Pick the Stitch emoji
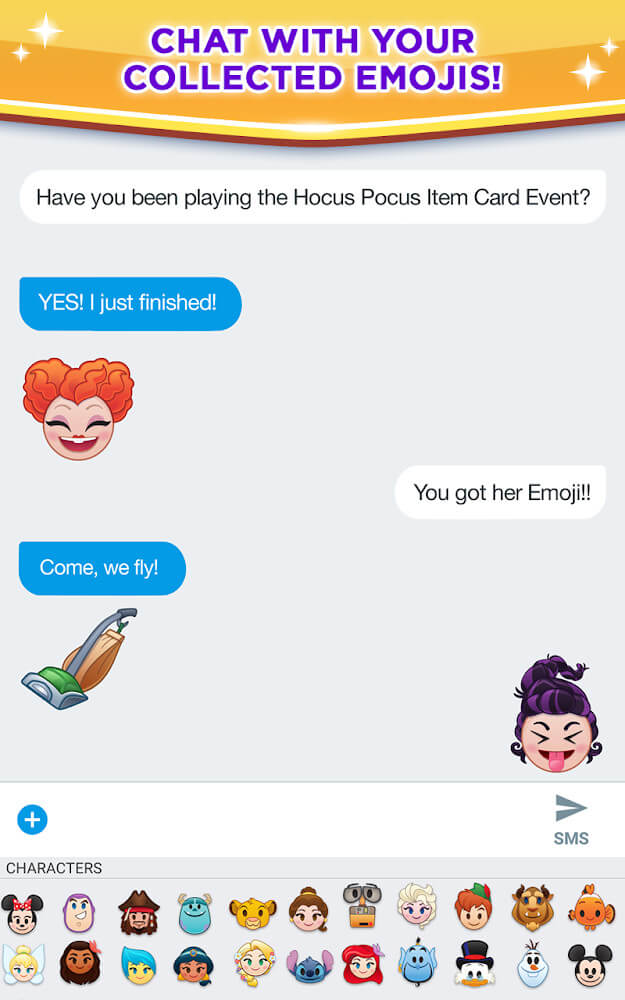 (310, 966)
